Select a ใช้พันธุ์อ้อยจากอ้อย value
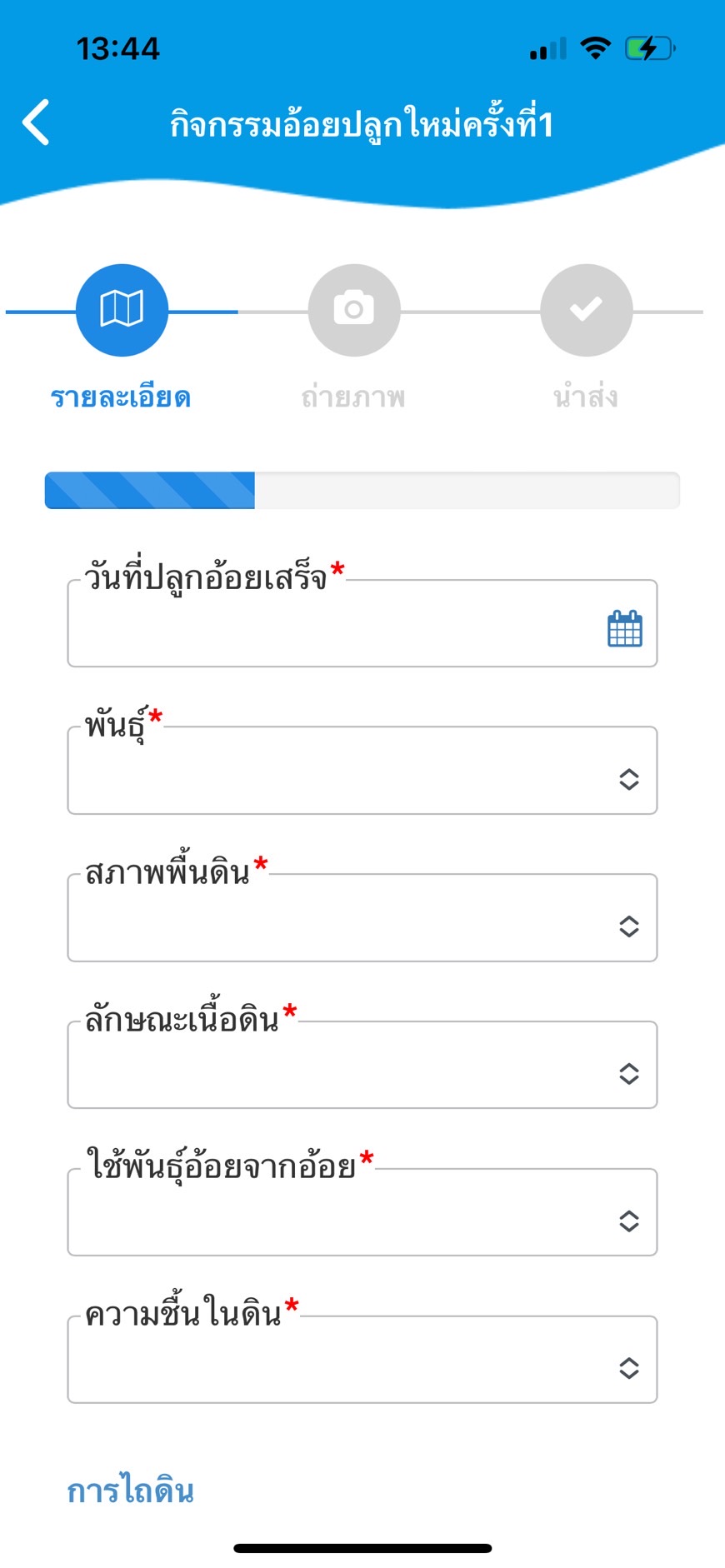725x1568 pixels. 362,1216
